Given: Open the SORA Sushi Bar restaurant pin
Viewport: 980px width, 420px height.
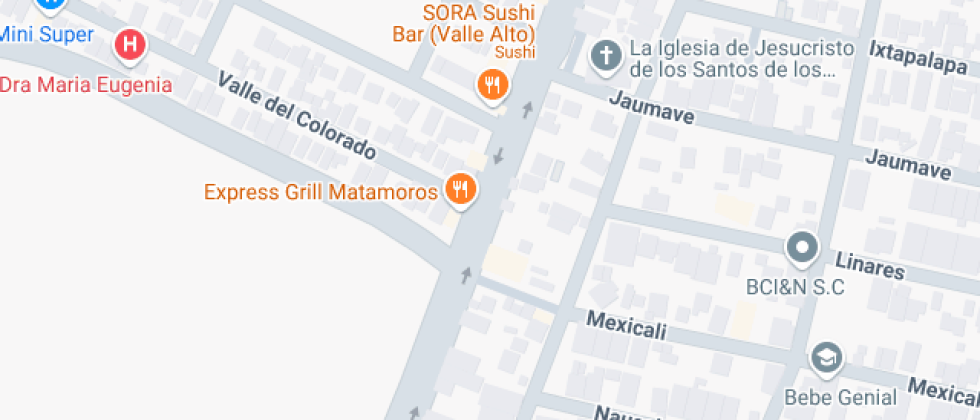Looking at the screenshot, I should (491, 85).
